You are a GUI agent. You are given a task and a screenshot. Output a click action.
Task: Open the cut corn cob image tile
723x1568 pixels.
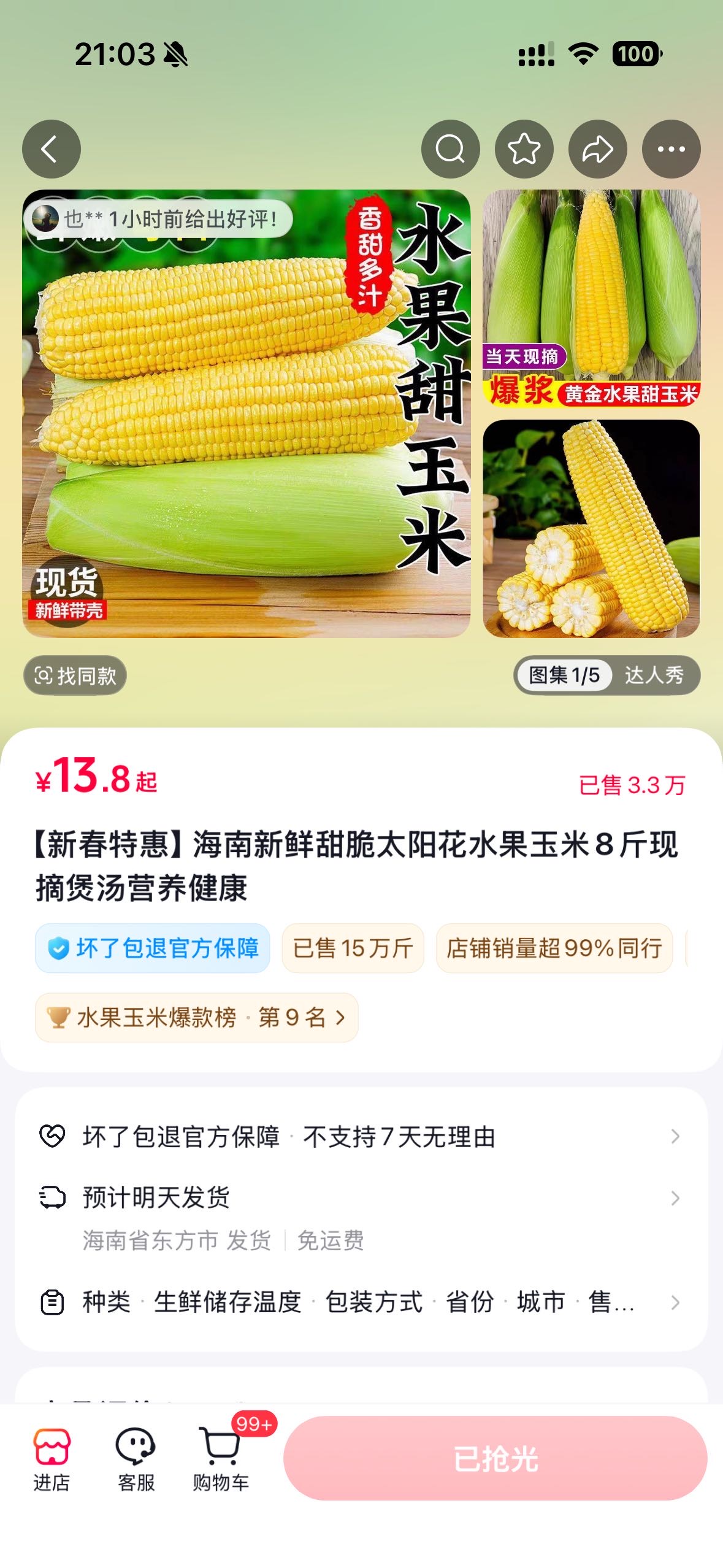[x=591, y=529]
